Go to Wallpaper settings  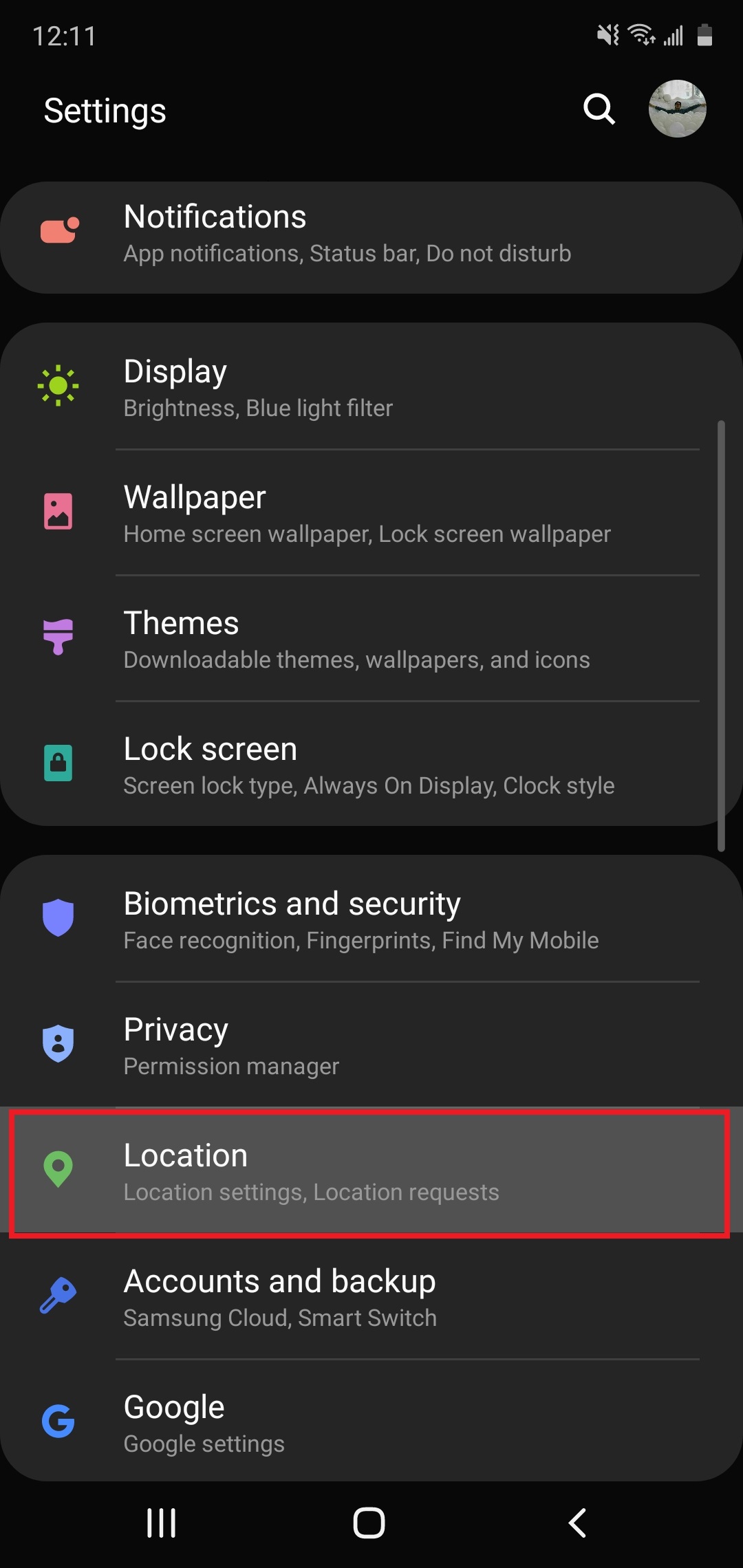[371, 512]
